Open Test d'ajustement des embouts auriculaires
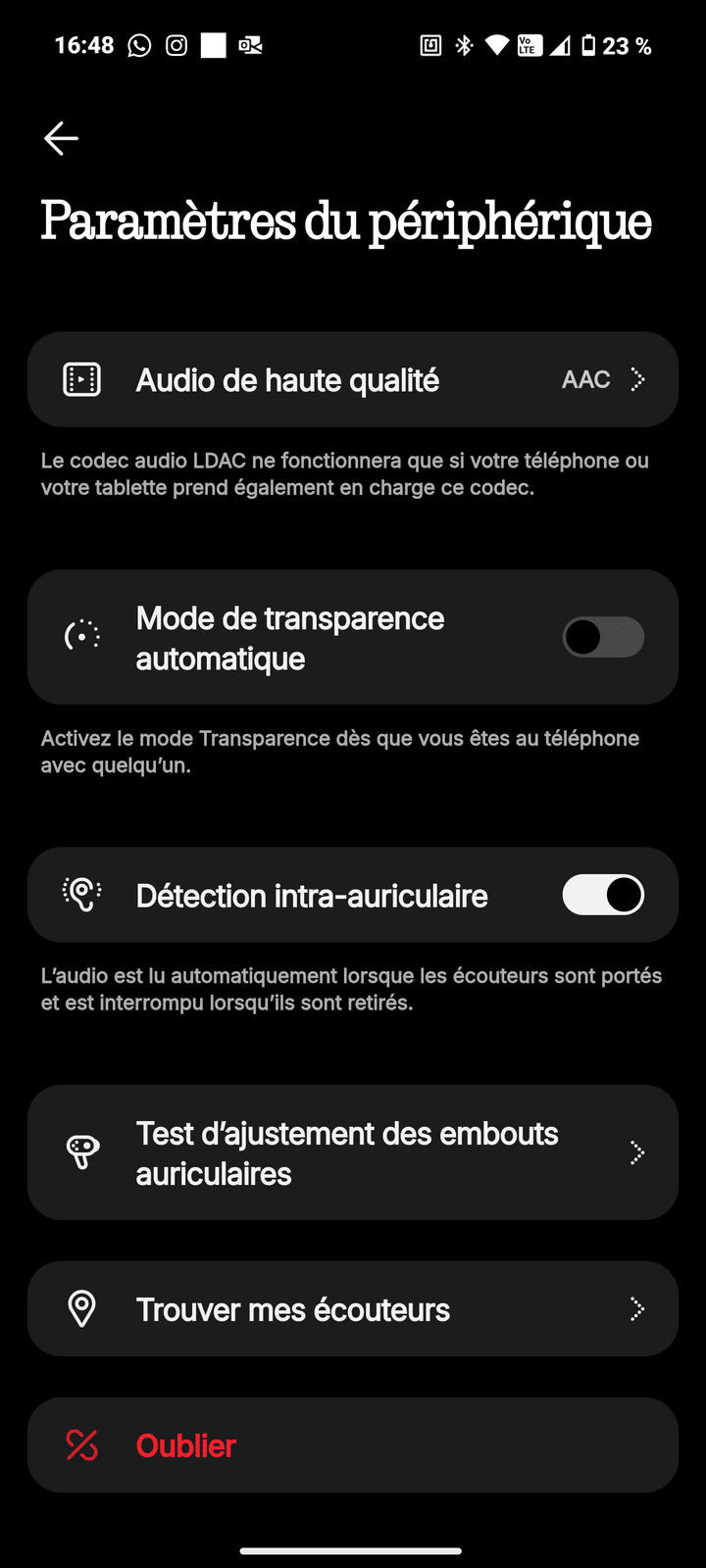706x1568 pixels. pyautogui.click(x=353, y=1152)
